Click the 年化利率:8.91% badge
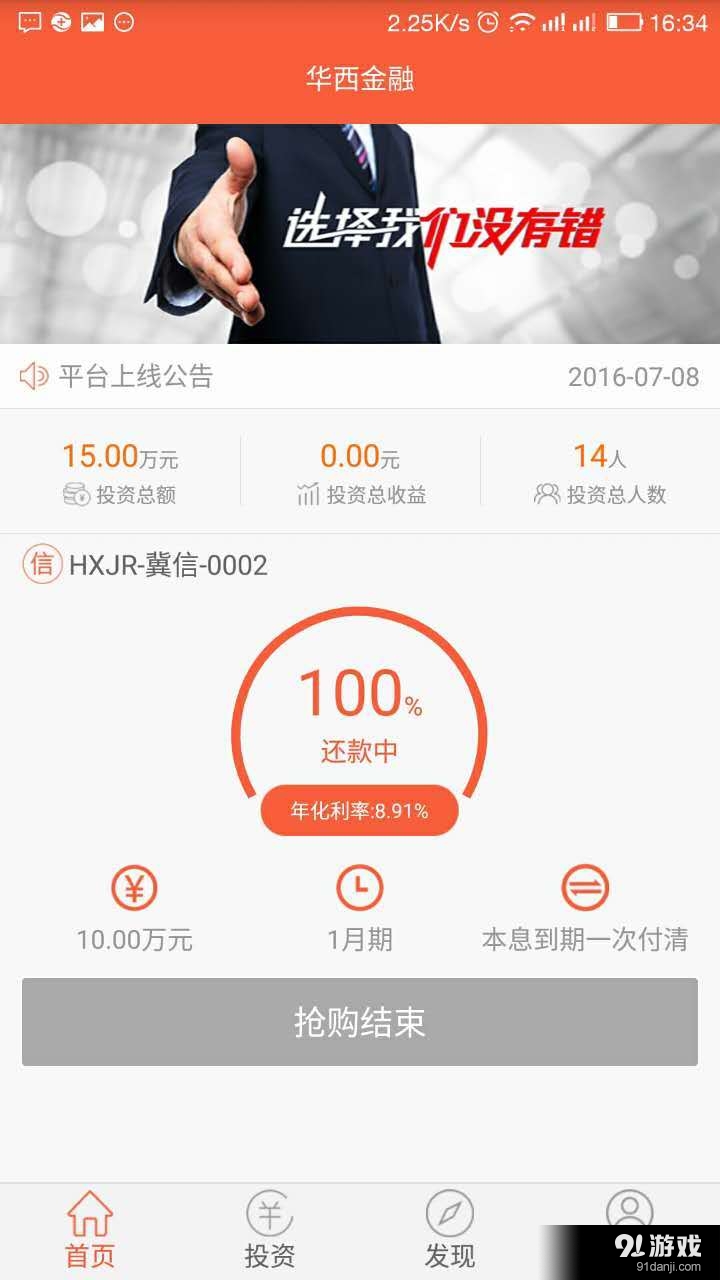Image resolution: width=720 pixels, height=1280 pixels. [359, 810]
